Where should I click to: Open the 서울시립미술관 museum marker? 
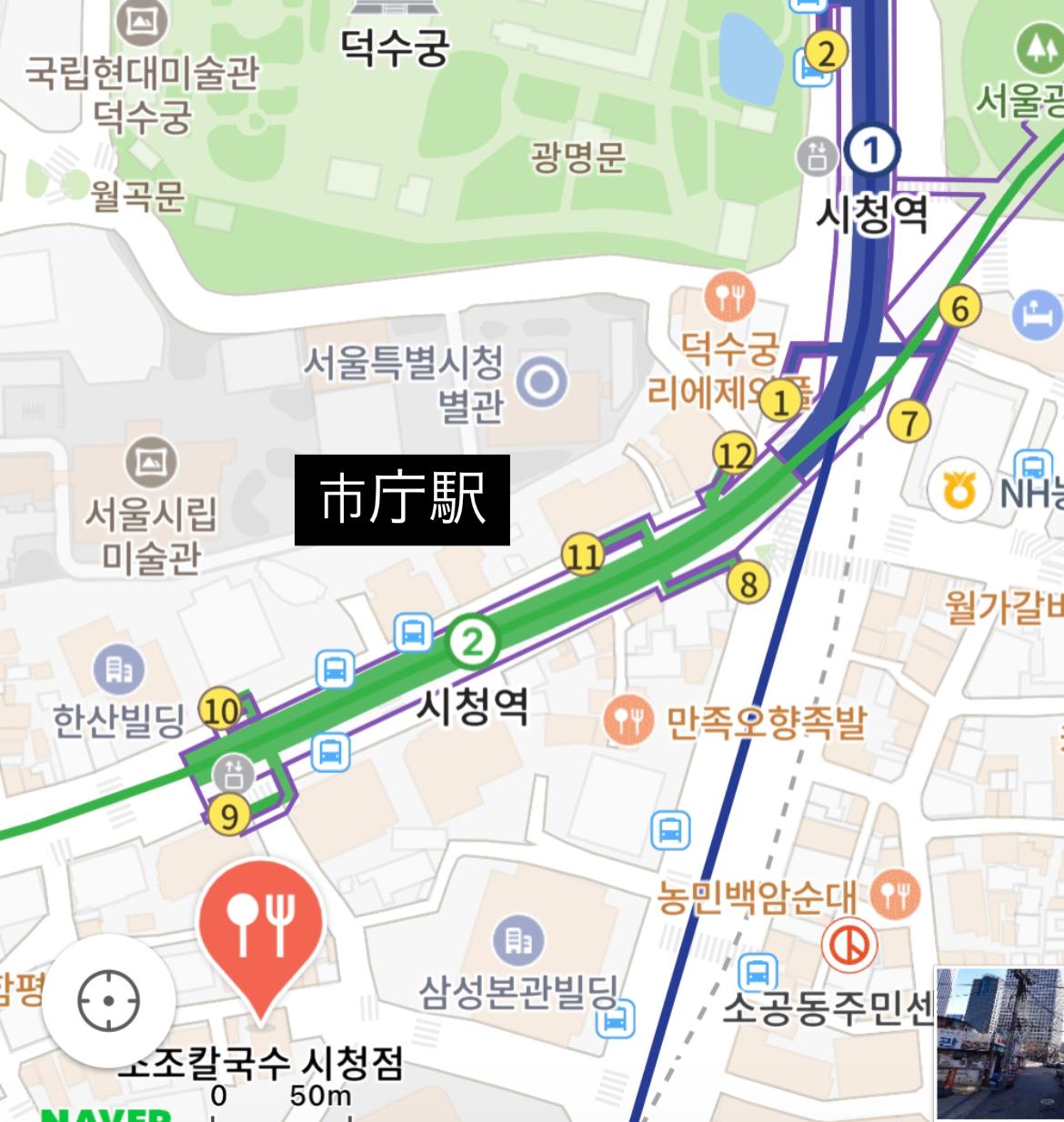[x=151, y=463]
